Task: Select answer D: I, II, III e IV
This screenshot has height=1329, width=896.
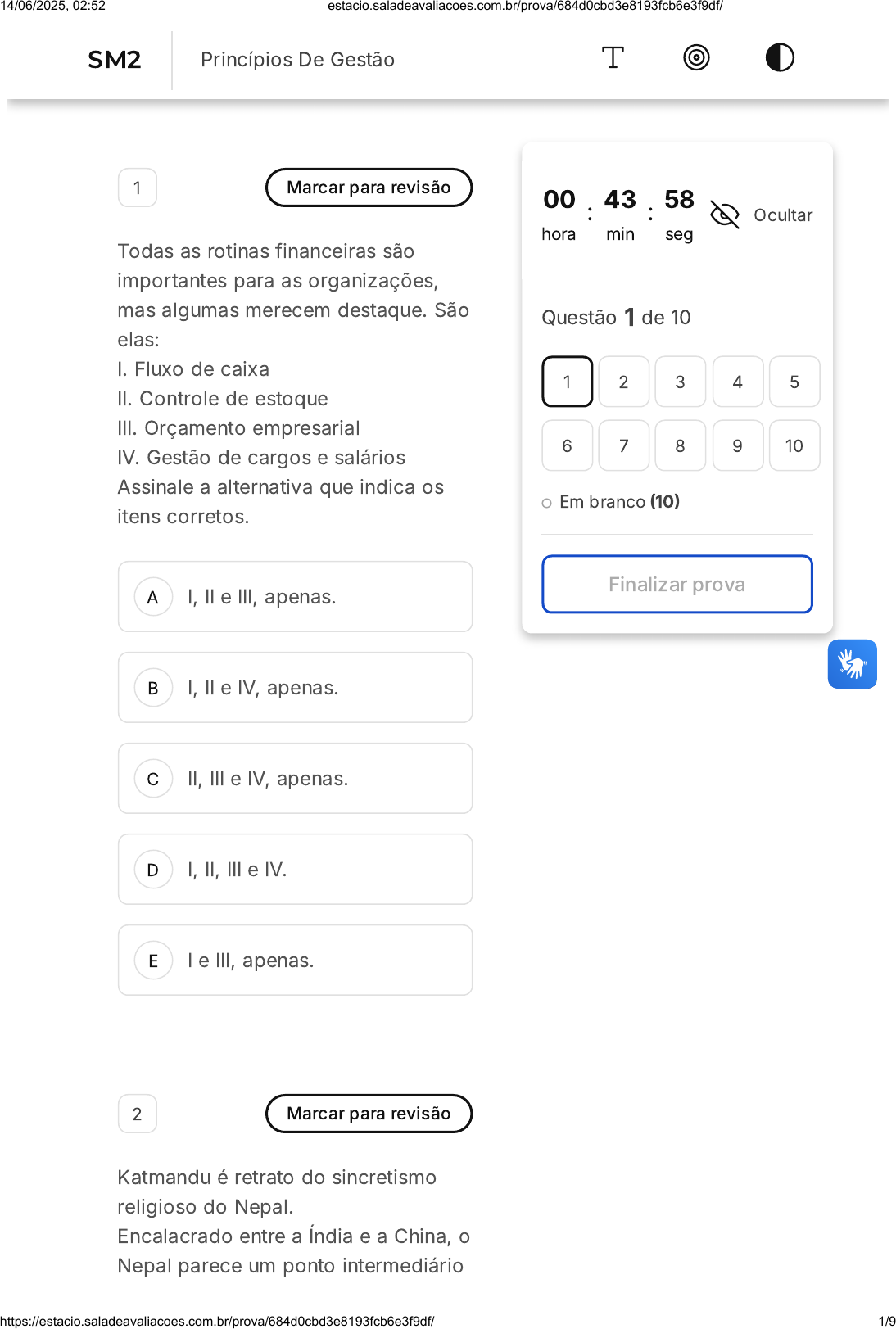Action: coord(296,870)
